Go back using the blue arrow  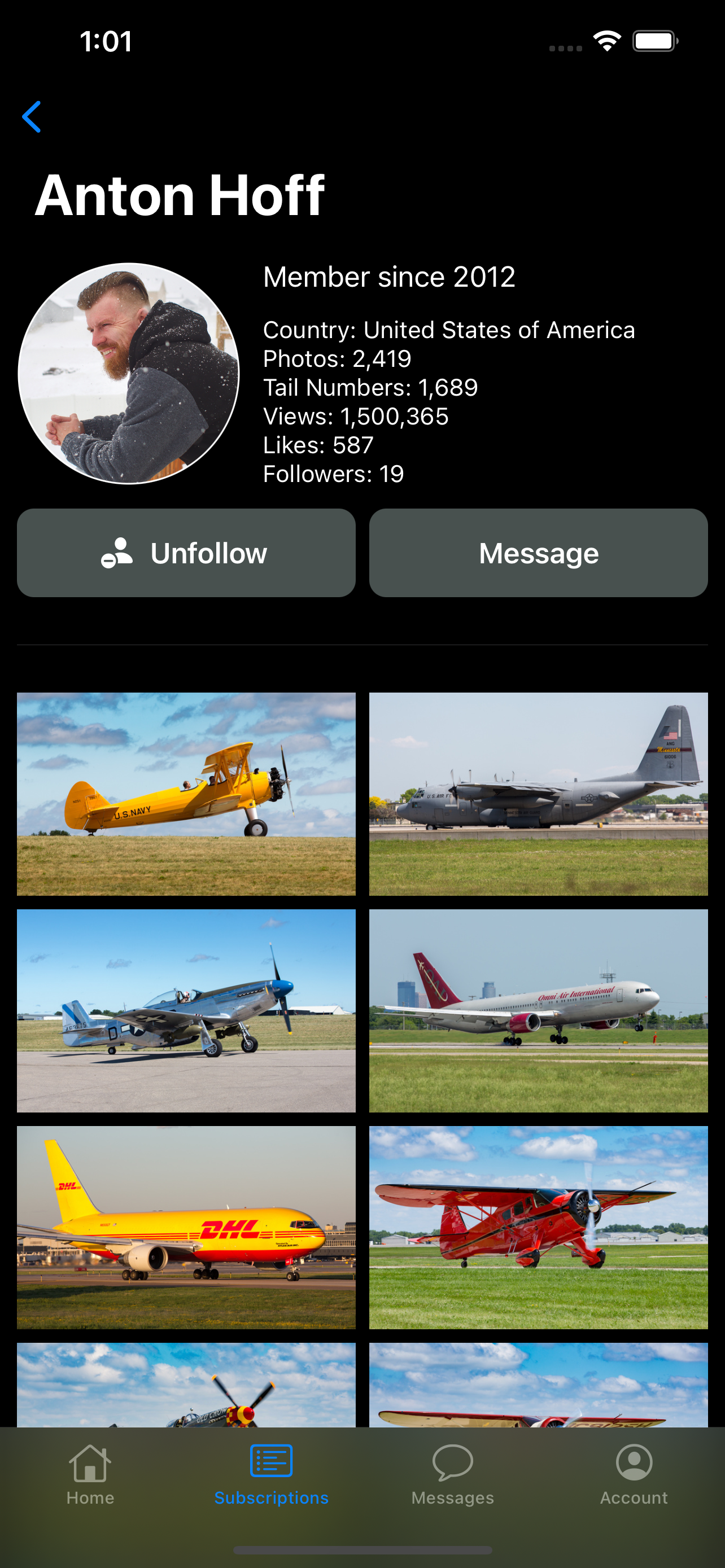(x=32, y=117)
